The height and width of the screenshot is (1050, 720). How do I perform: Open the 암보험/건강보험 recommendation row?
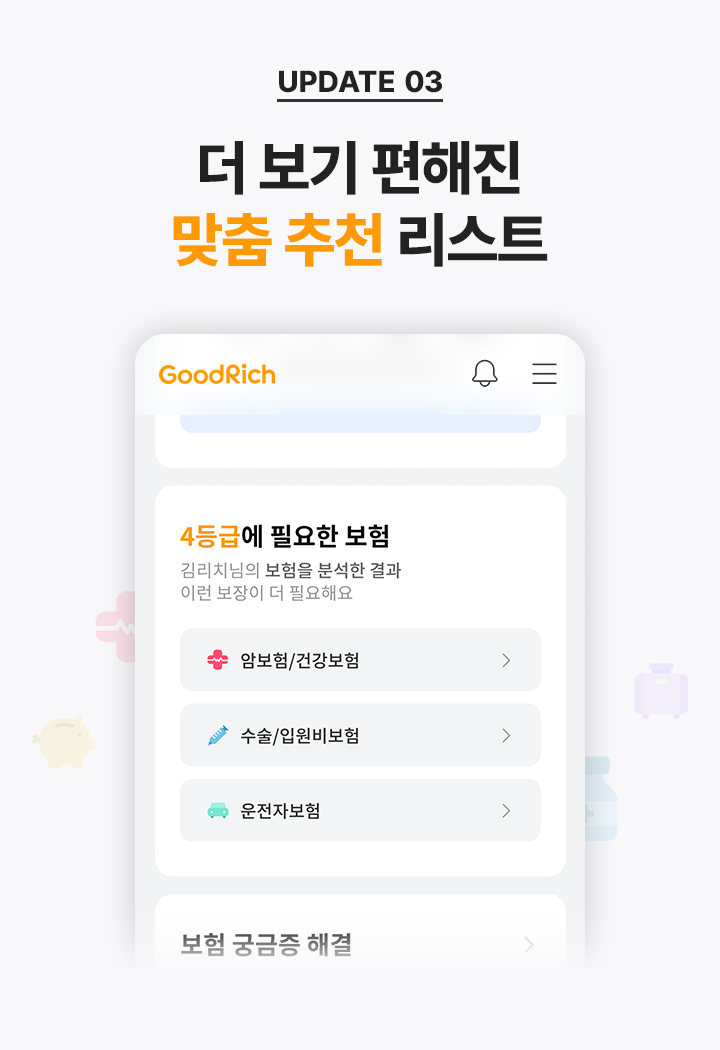[360, 660]
